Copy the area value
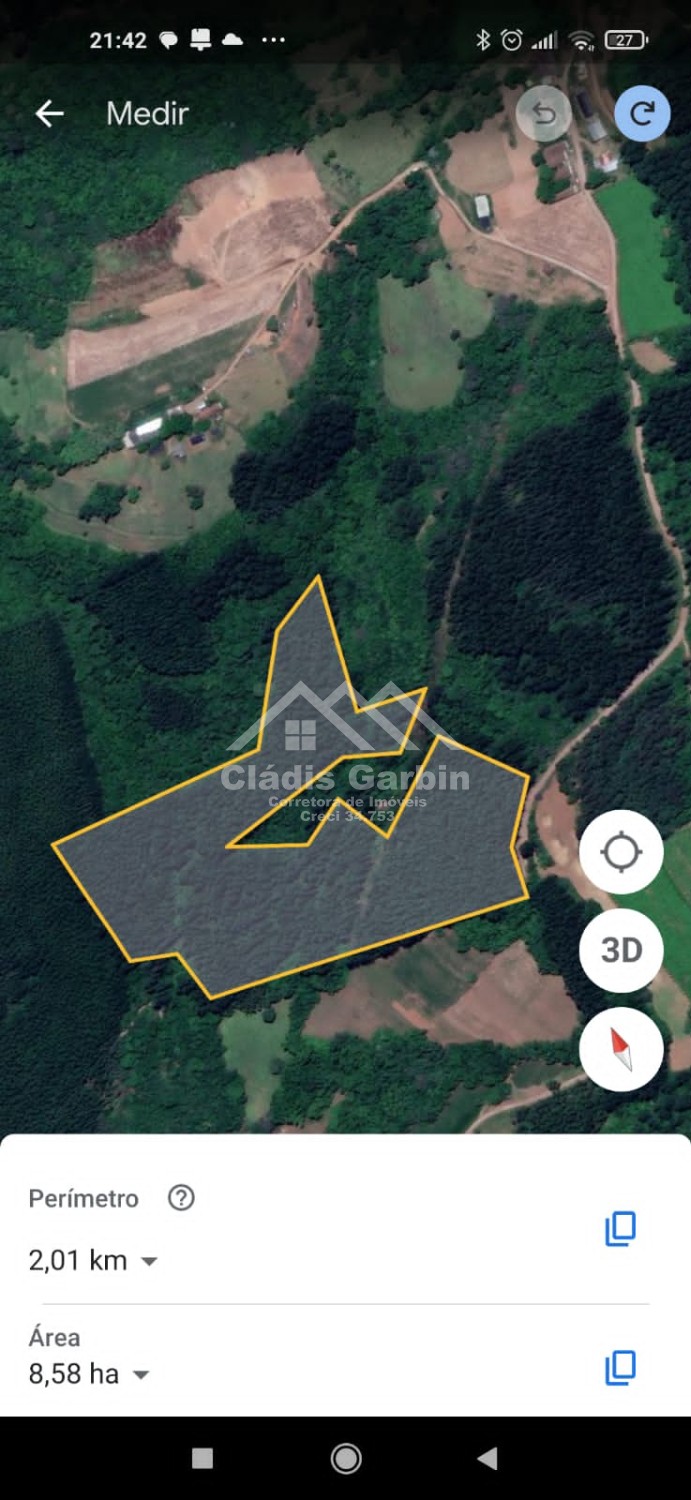Viewport: 691px width, 1500px height. (620, 1367)
